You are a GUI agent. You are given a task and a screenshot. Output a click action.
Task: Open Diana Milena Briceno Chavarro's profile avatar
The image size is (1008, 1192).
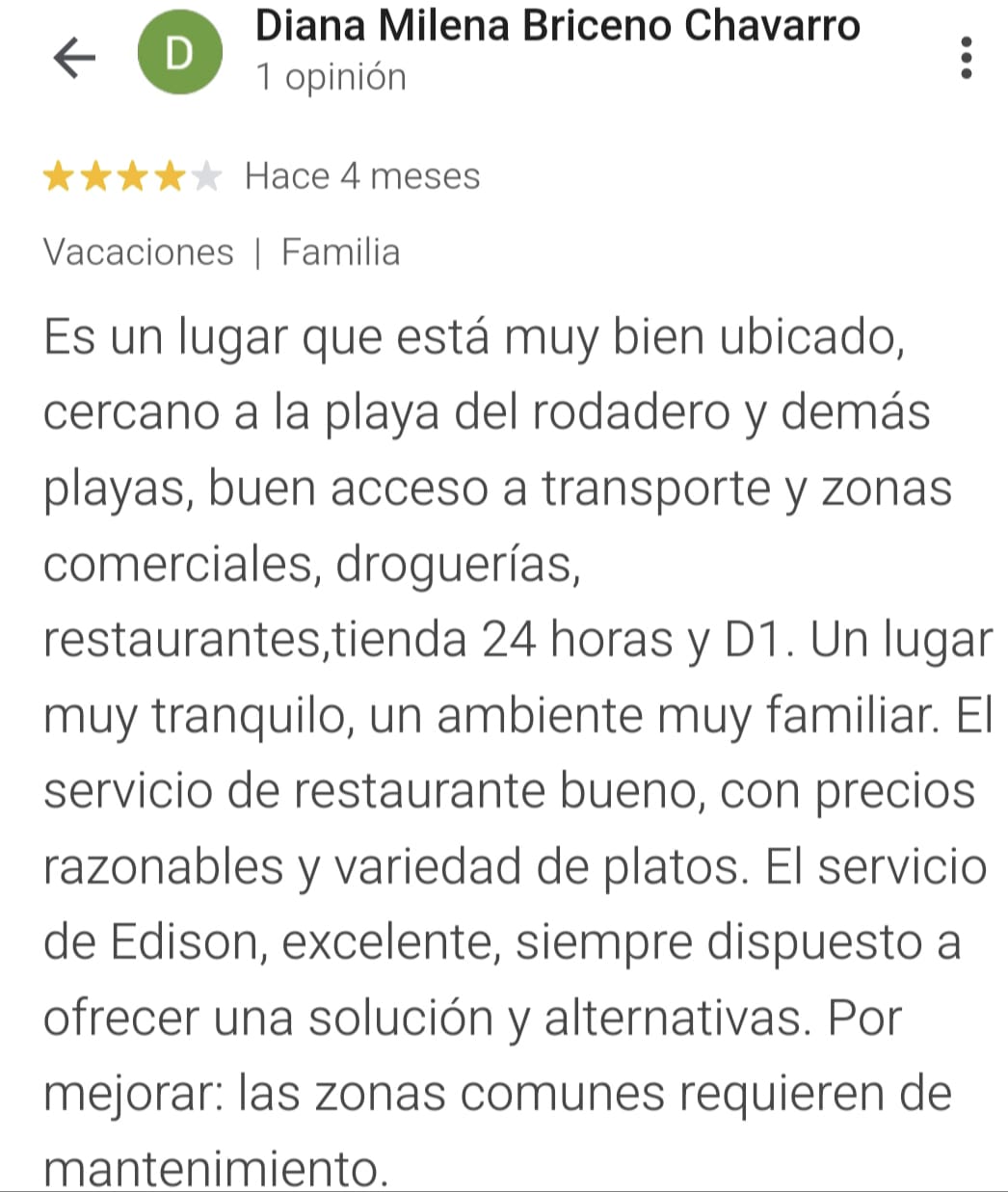point(180,55)
